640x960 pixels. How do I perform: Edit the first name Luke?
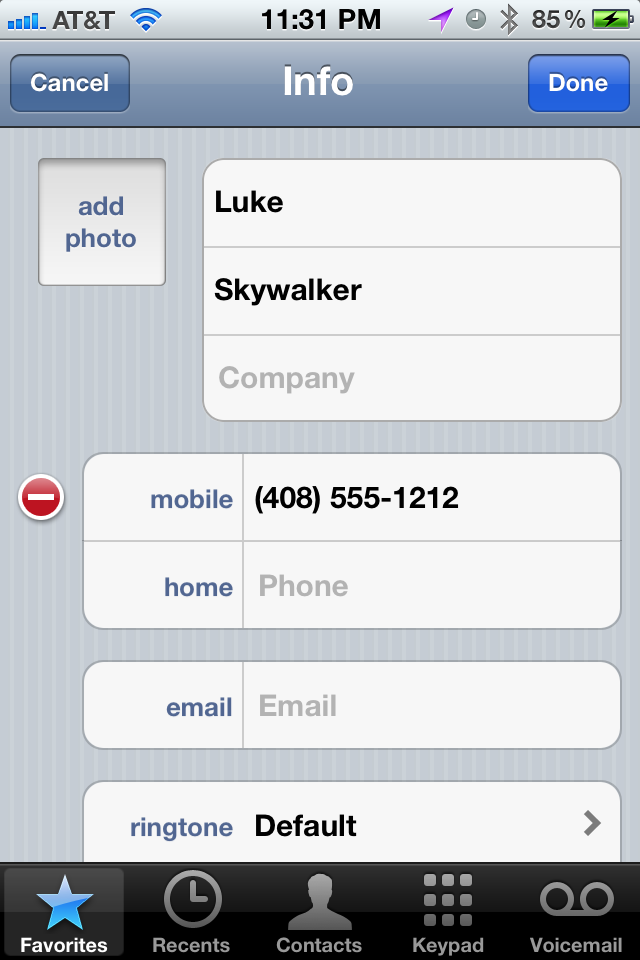[410, 203]
